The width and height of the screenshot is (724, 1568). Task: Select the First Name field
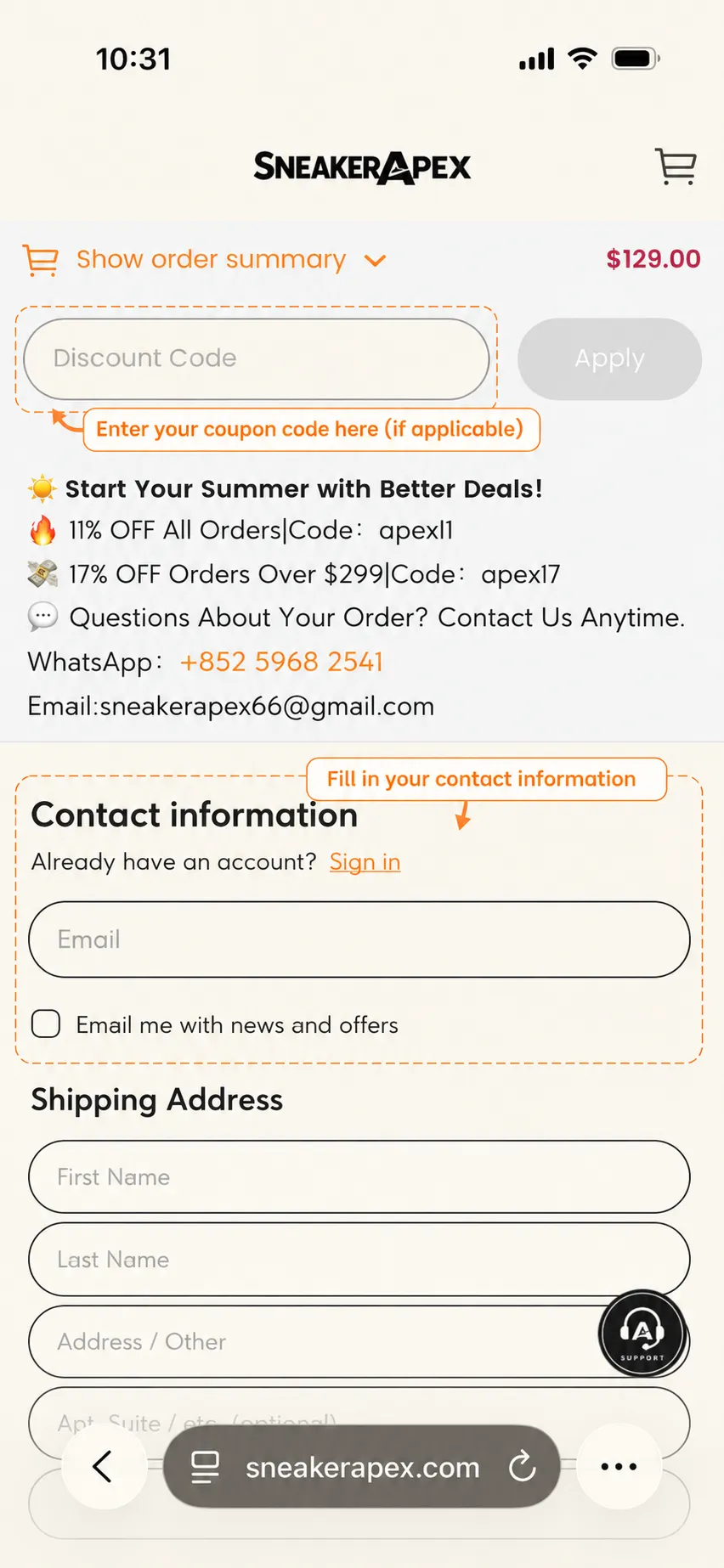click(359, 1176)
